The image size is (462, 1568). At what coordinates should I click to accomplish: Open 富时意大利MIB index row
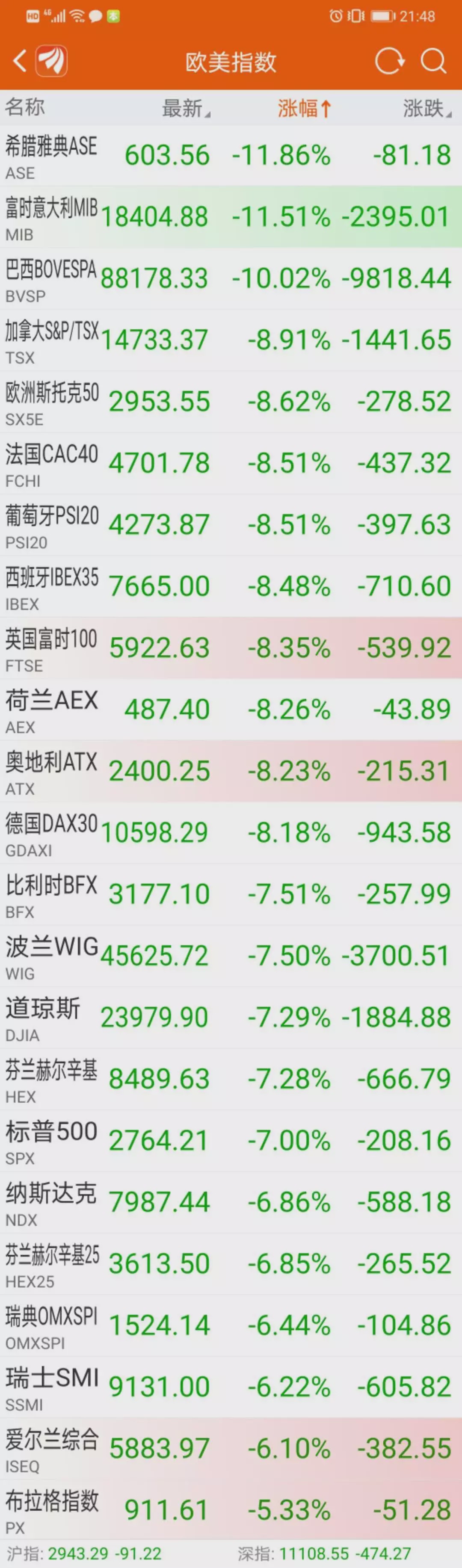[231, 217]
